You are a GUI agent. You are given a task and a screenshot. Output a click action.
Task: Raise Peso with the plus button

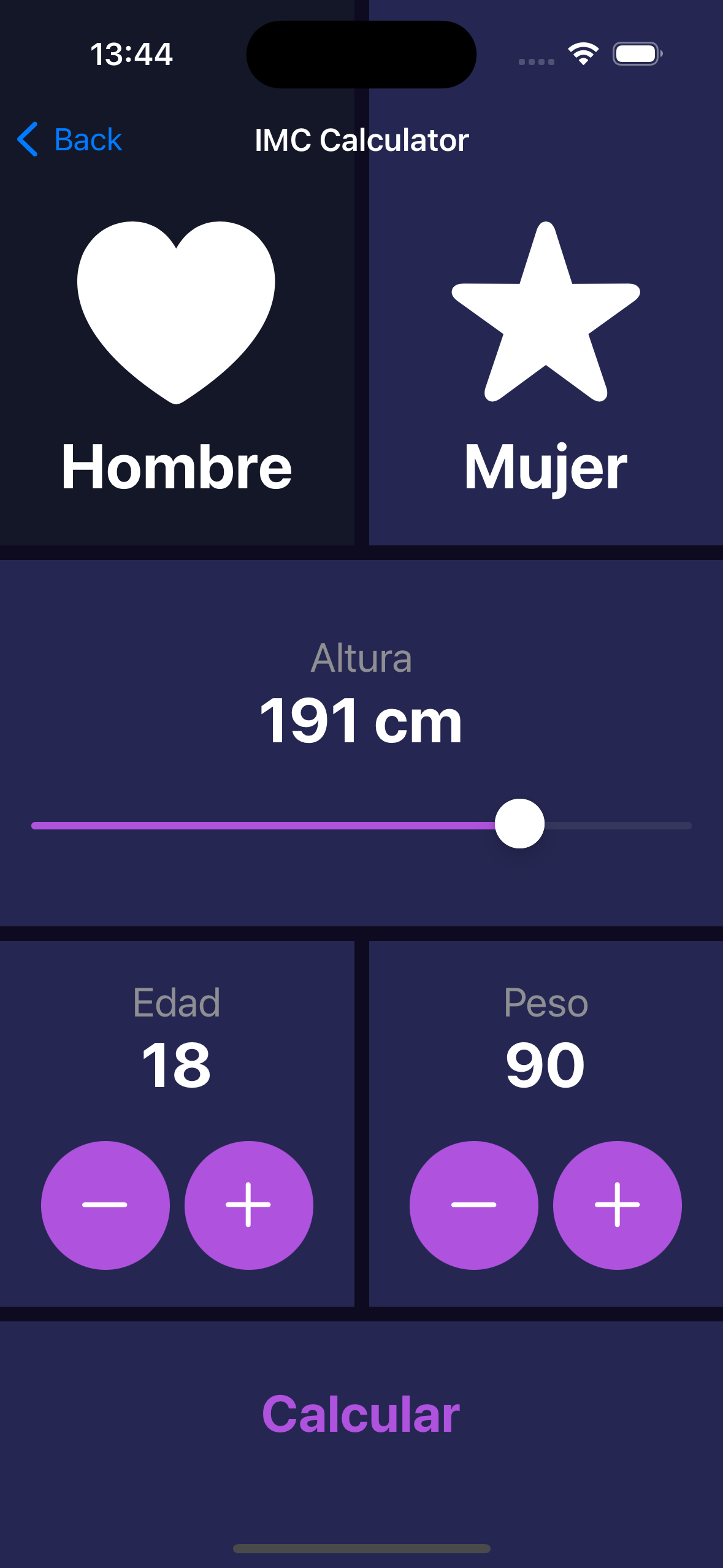[617, 1205]
